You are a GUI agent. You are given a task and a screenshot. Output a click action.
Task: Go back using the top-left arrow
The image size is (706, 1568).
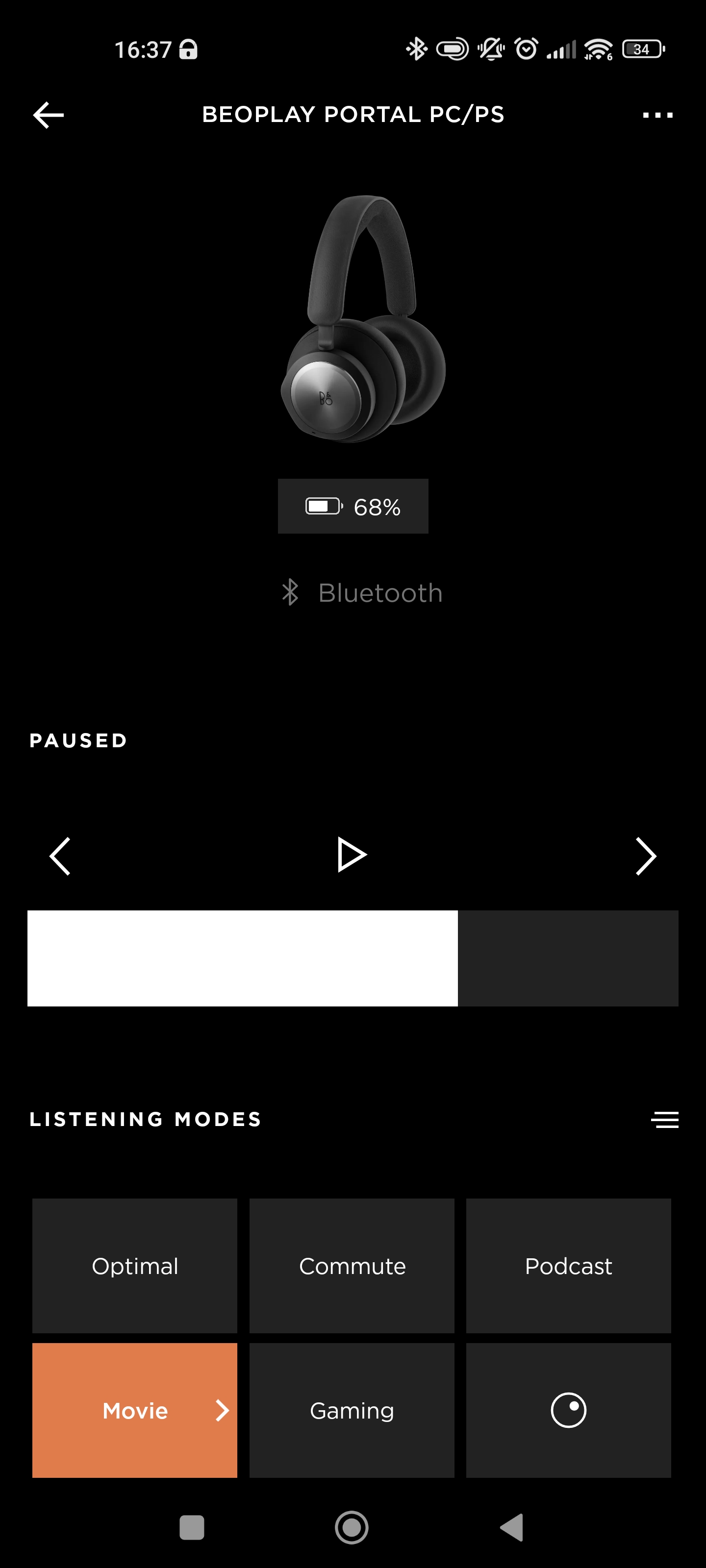pyautogui.click(x=49, y=115)
